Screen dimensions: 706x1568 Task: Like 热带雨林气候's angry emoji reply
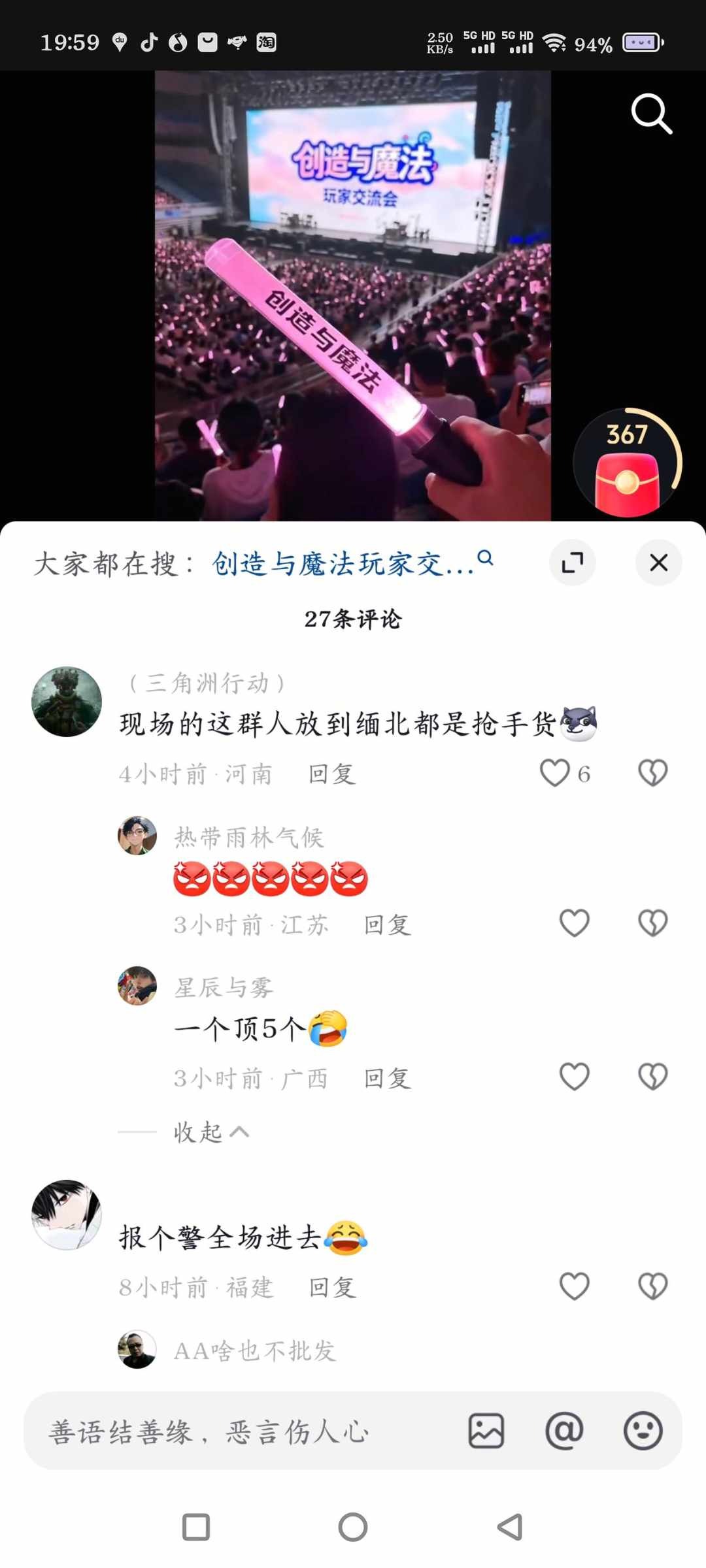coord(575,923)
